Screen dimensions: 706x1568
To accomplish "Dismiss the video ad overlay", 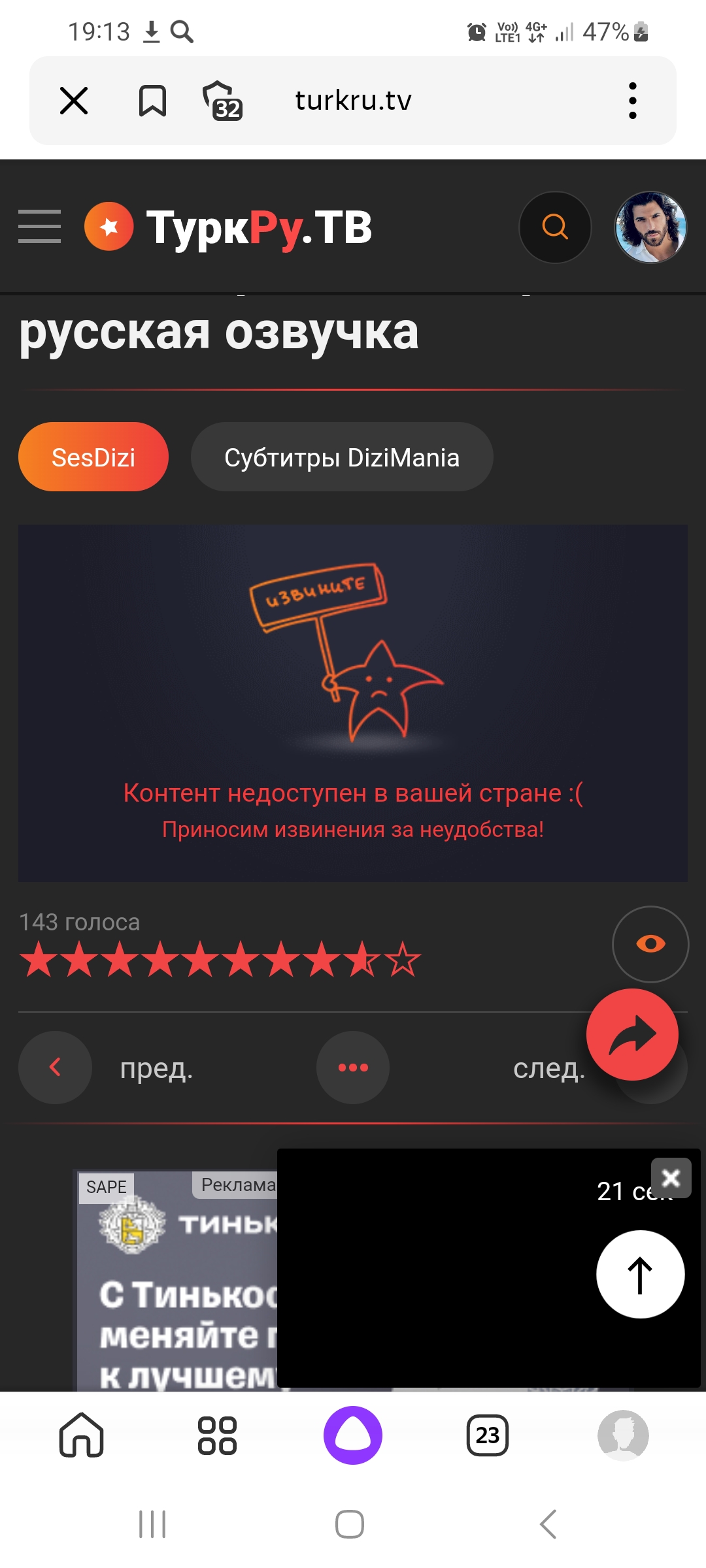I will tap(671, 1178).
